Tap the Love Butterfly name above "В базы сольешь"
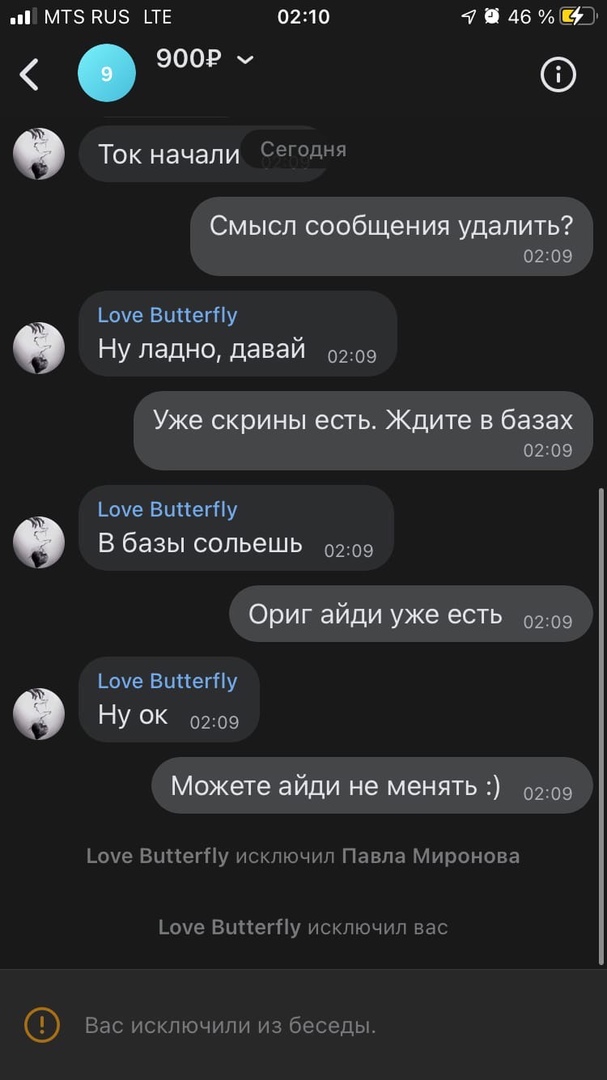Viewport: 607px width, 1080px height. pos(167,509)
